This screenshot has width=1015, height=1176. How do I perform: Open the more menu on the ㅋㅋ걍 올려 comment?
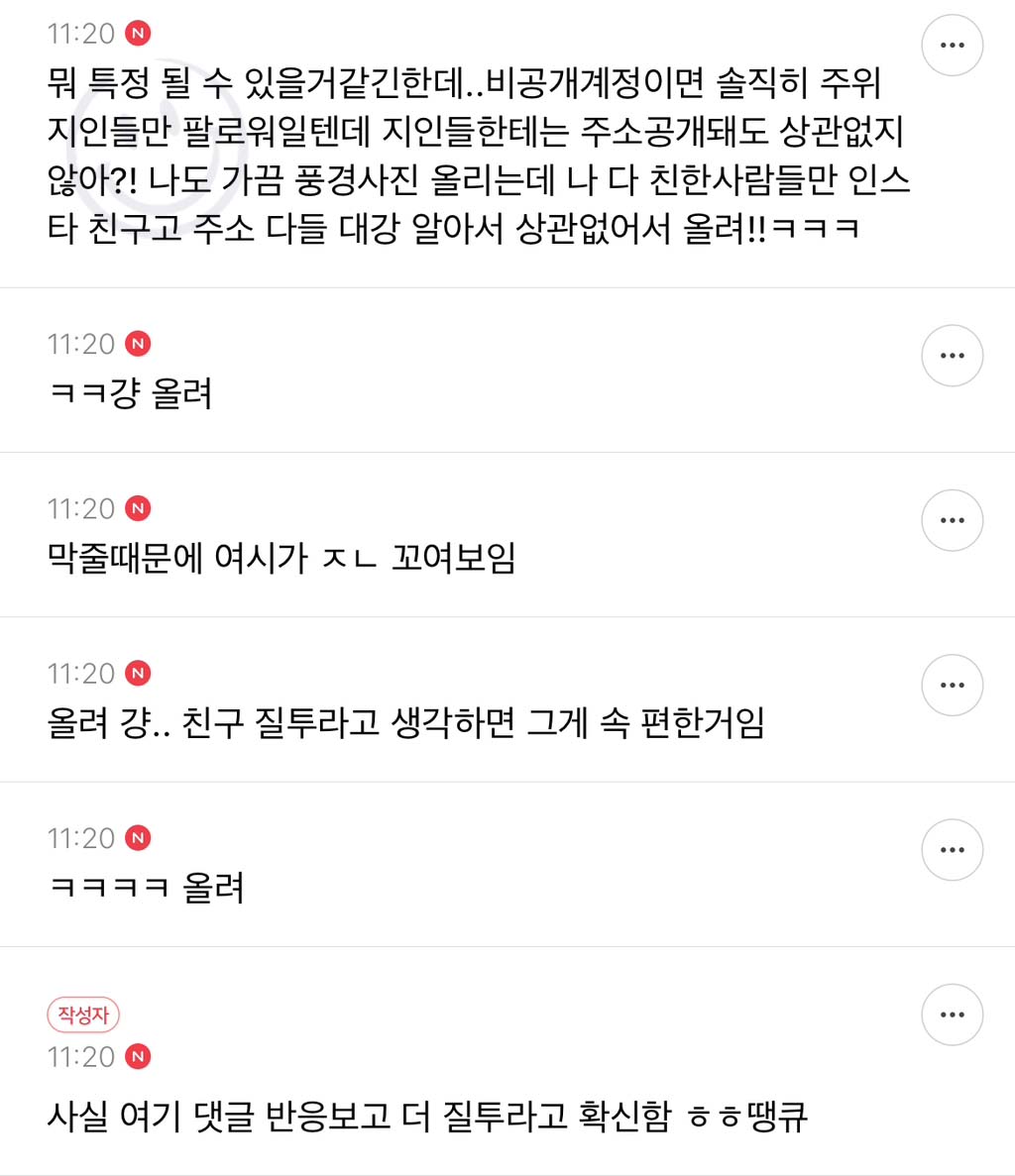click(x=952, y=356)
